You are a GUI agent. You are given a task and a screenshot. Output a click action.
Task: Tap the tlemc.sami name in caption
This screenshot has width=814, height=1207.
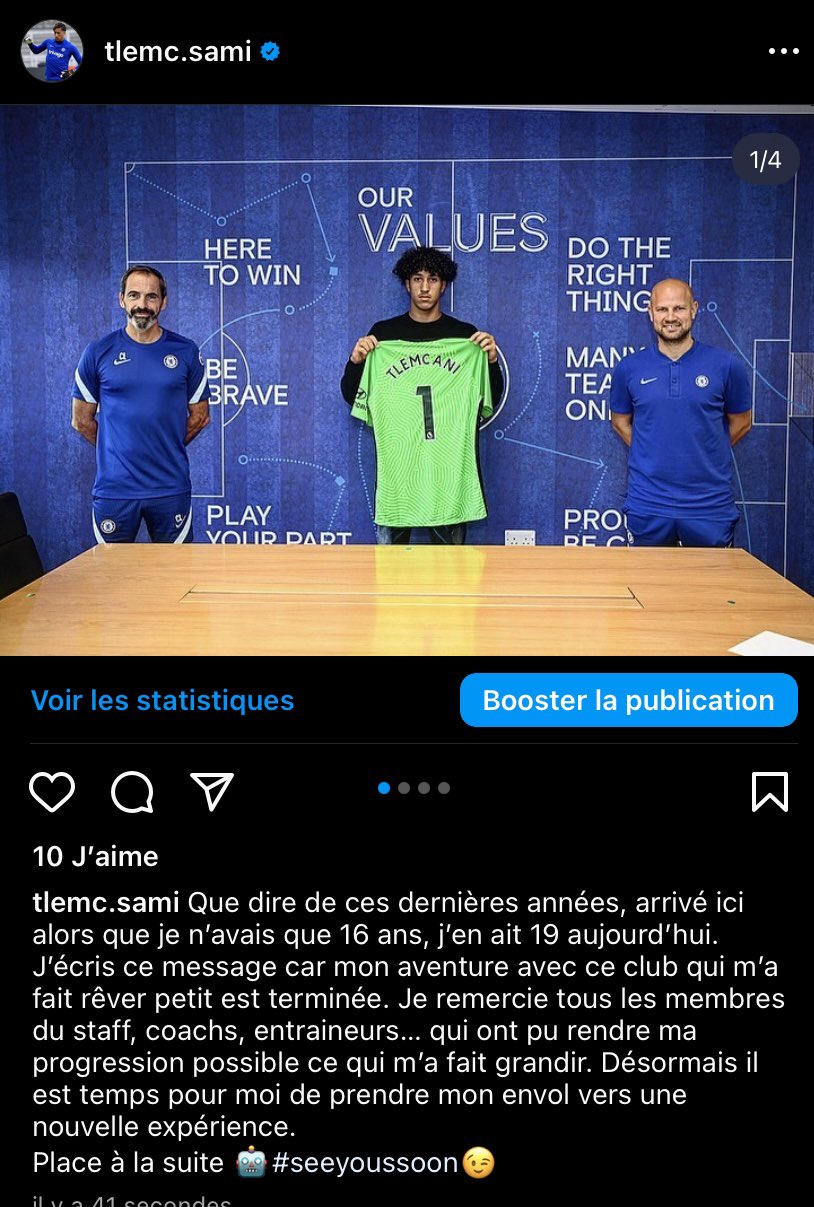106,903
